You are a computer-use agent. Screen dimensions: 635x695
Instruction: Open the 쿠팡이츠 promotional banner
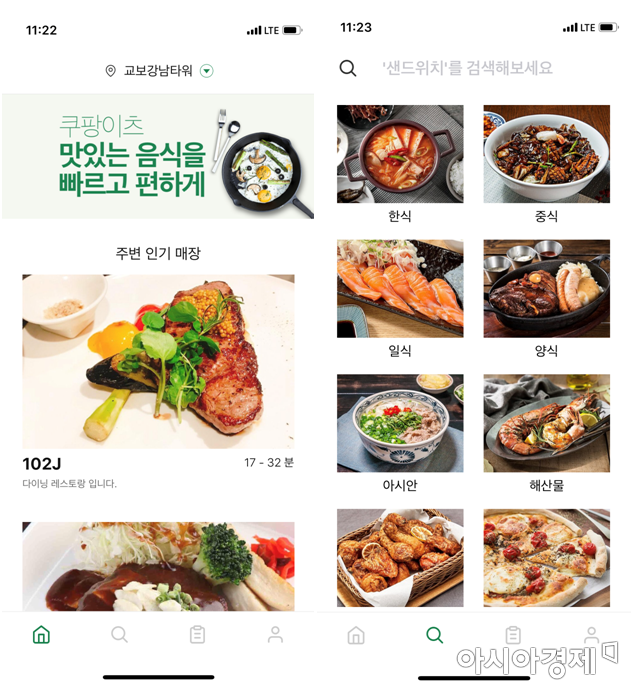click(158, 156)
